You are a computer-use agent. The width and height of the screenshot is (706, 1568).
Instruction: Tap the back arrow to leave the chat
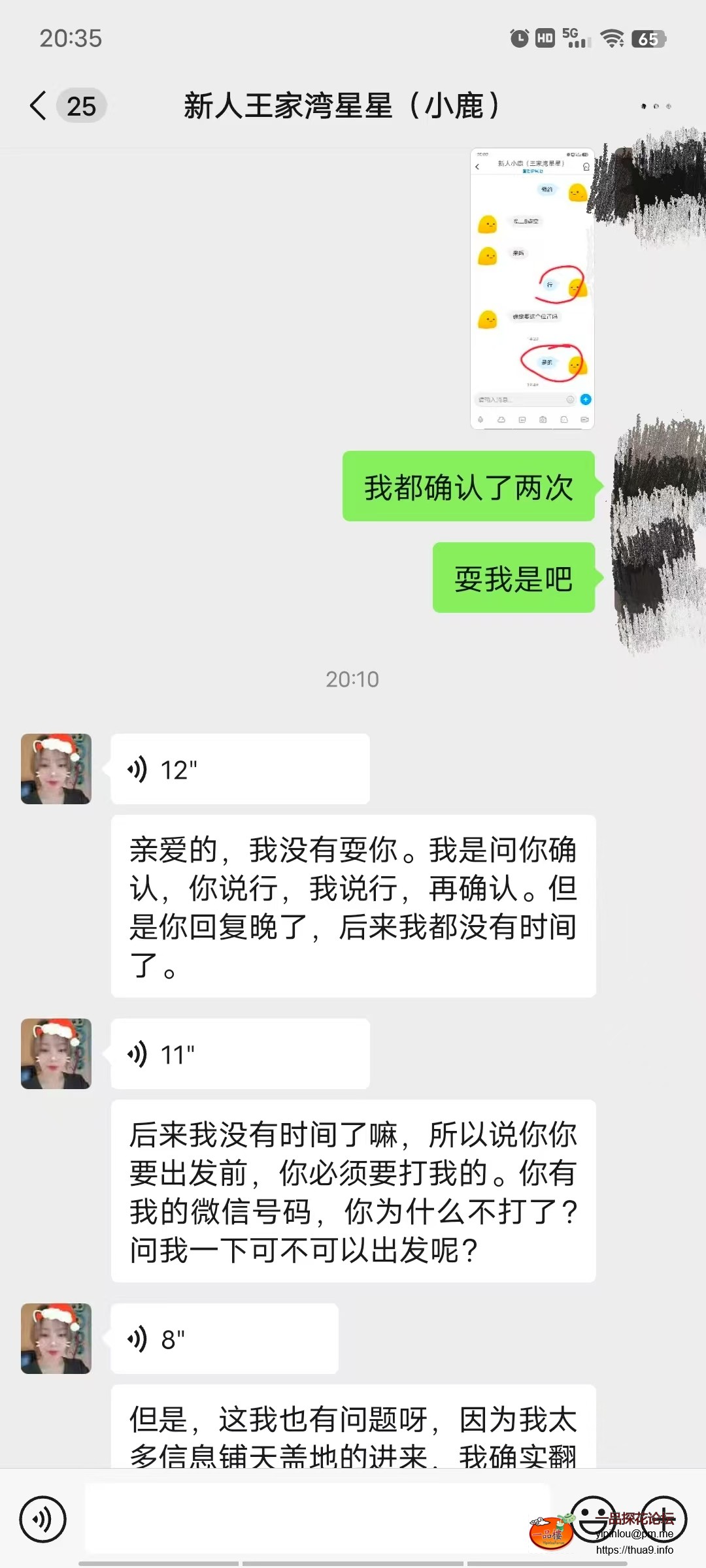tap(37, 105)
